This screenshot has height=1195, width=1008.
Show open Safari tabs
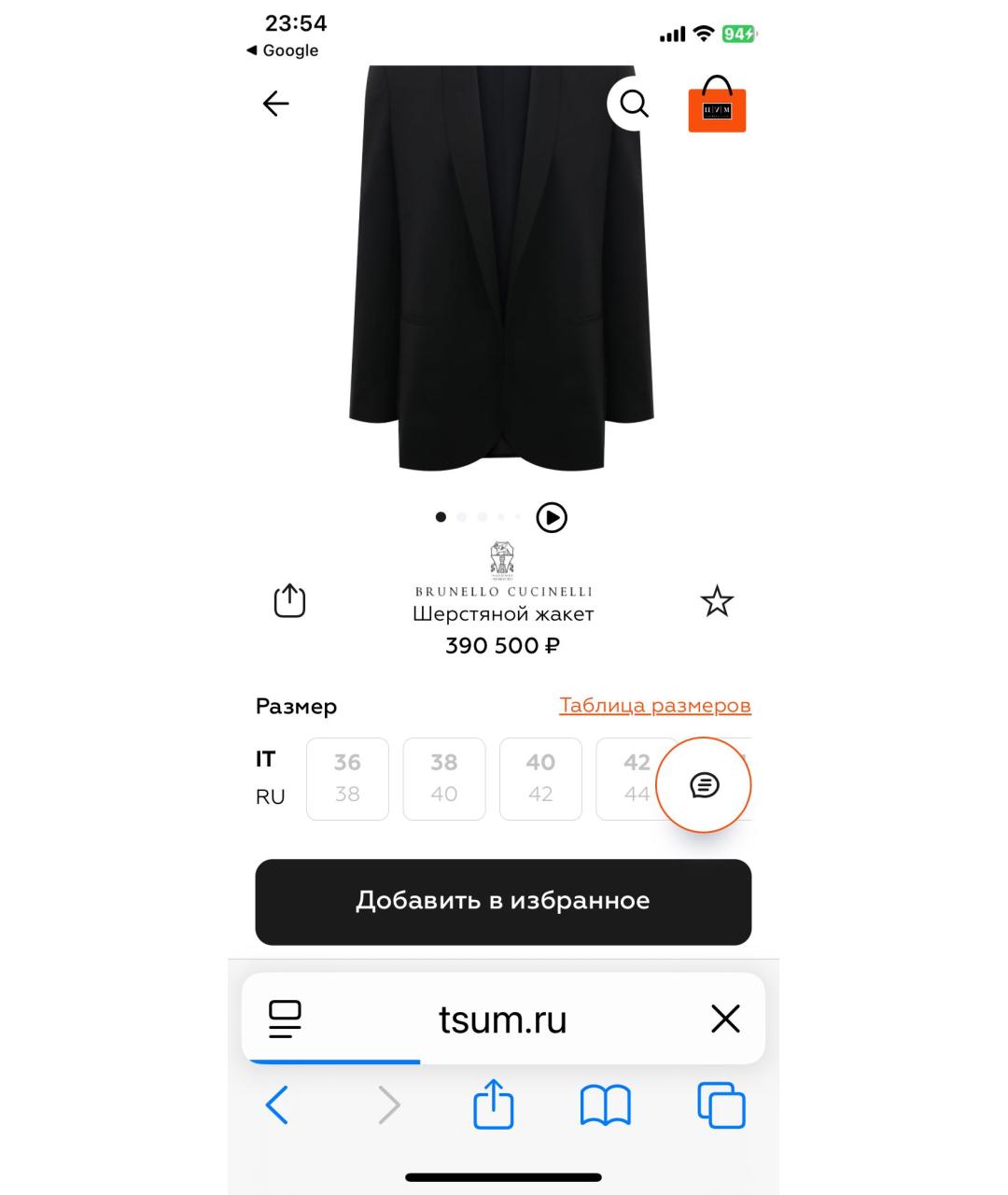(721, 1105)
